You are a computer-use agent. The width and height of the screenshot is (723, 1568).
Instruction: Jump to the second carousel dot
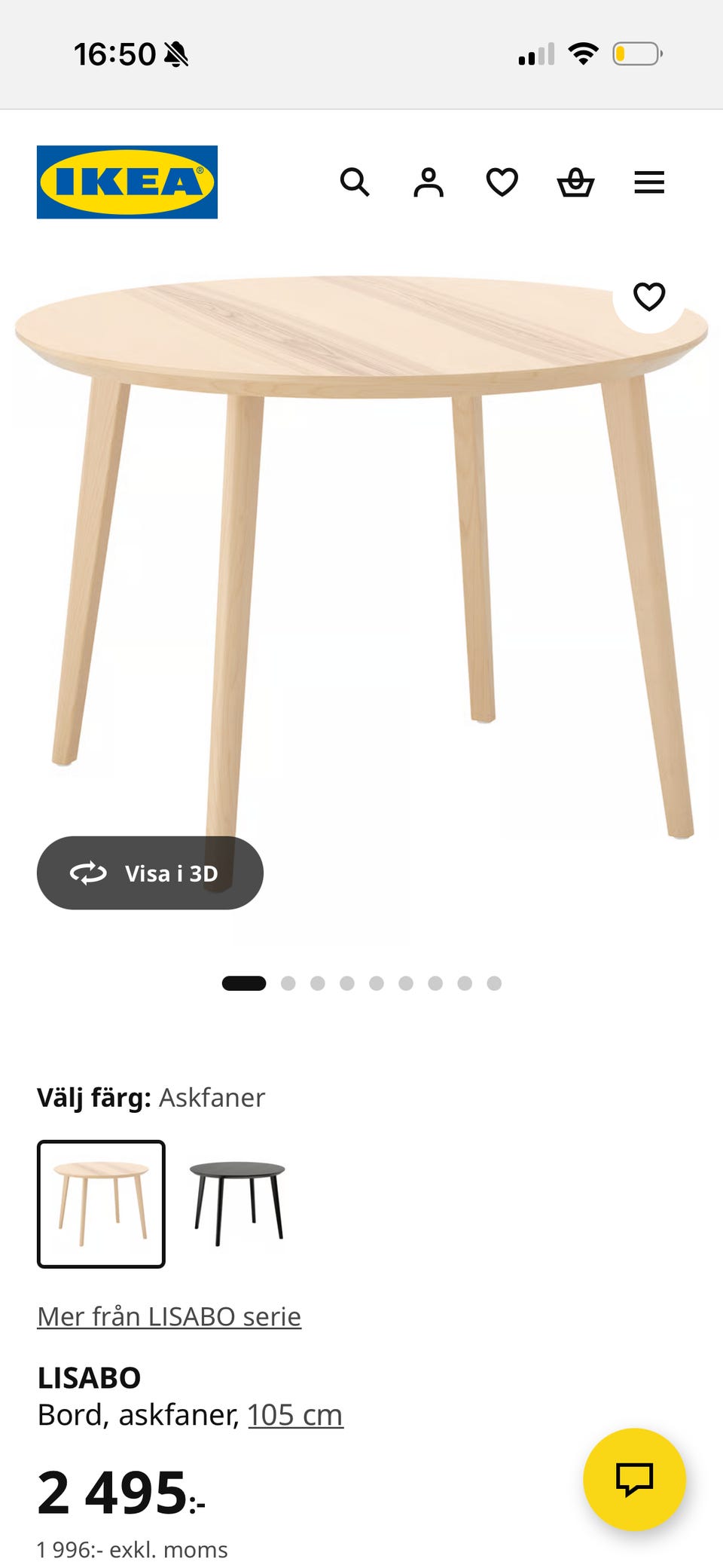click(288, 983)
